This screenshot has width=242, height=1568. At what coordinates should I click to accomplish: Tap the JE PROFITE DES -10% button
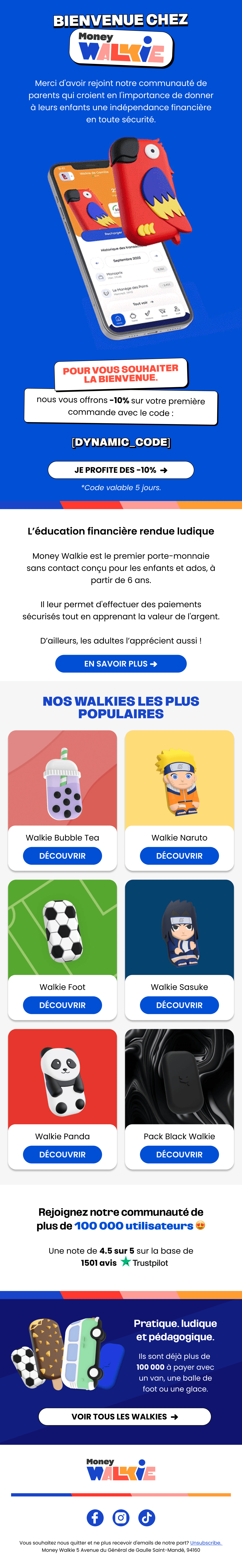121,470
